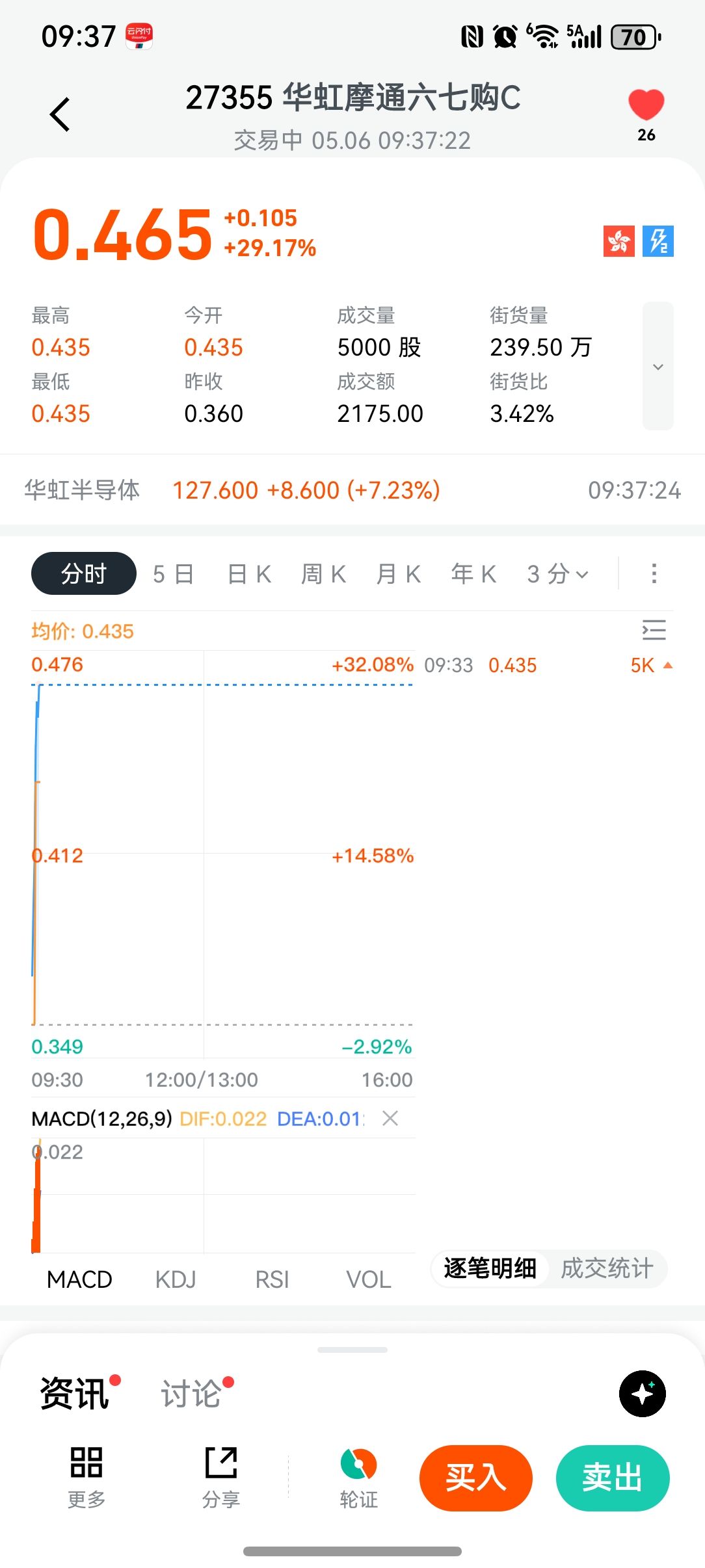Image resolution: width=705 pixels, height=1568 pixels.
Task: Tap the 买入 buy button
Action: point(476,1478)
